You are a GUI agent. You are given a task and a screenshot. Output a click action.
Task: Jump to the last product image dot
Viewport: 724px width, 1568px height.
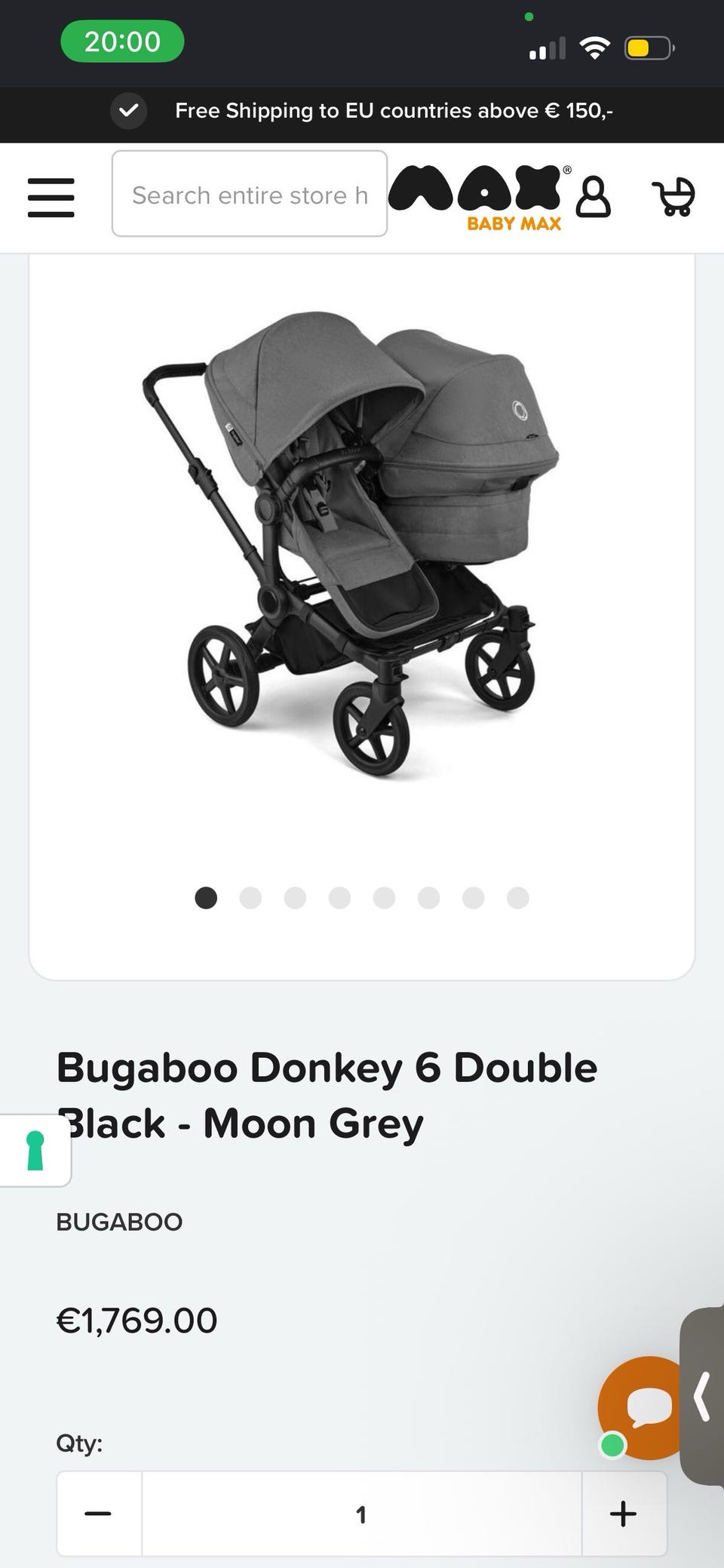coord(518,898)
